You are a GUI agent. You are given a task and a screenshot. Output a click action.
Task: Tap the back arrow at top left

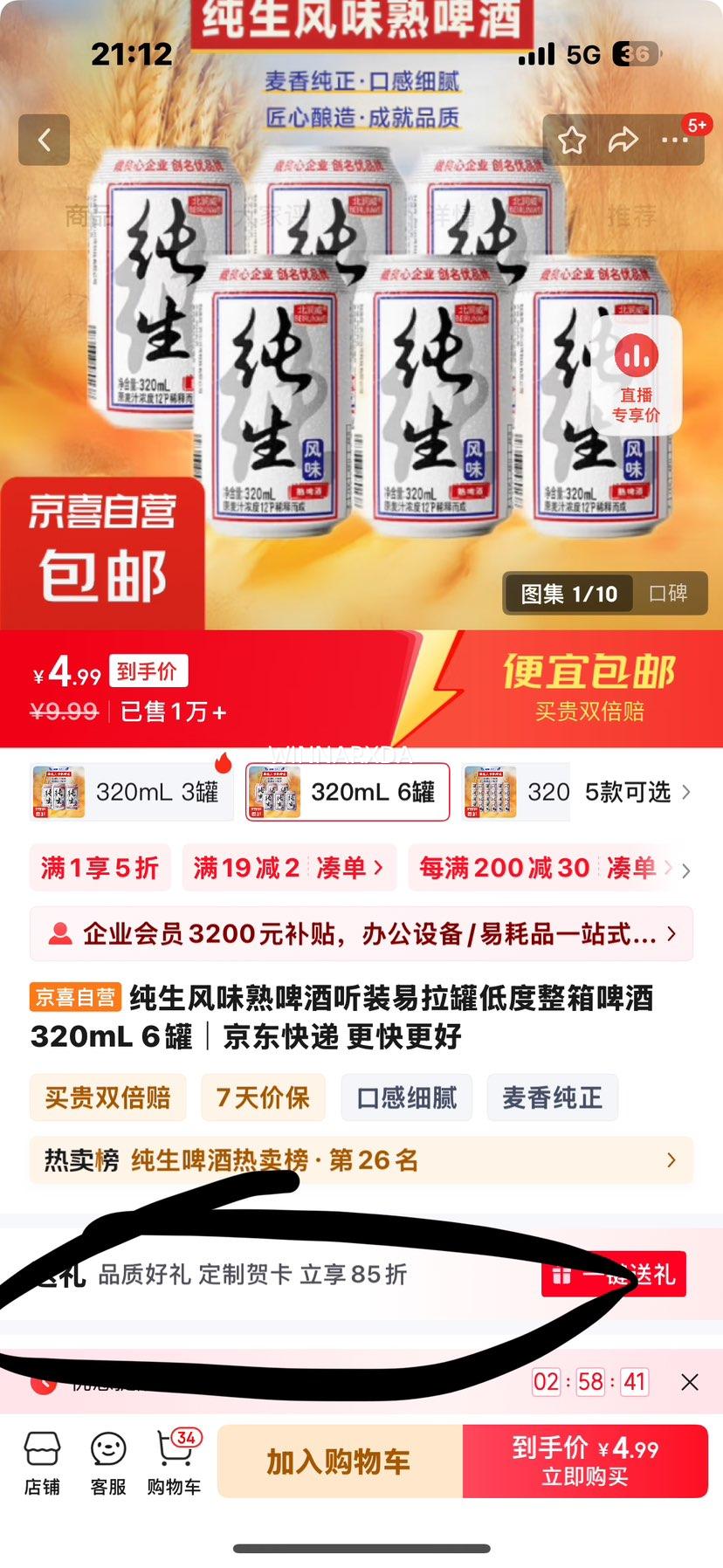pos(45,140)
